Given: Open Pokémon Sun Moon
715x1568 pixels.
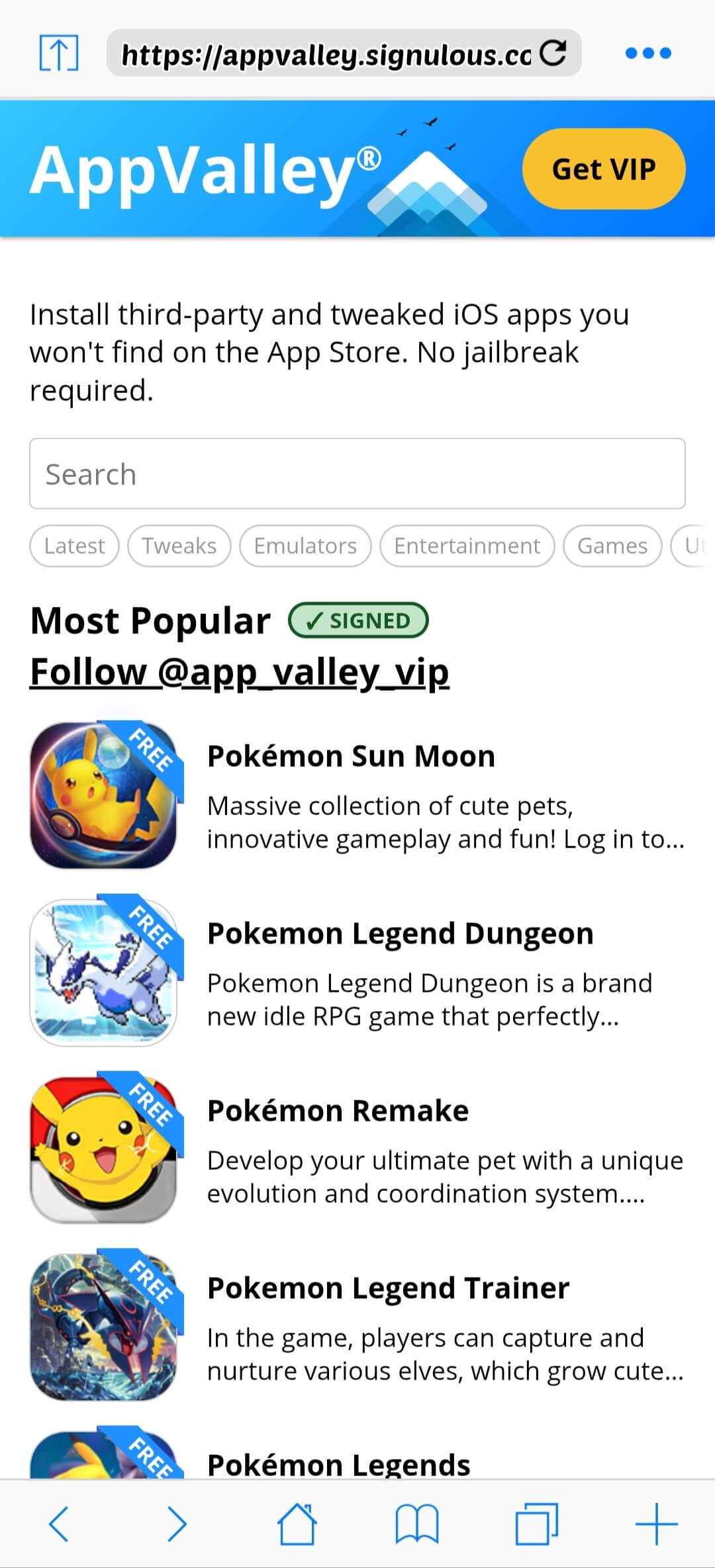Looking at the screenshot, I should [x=351, y=756].
